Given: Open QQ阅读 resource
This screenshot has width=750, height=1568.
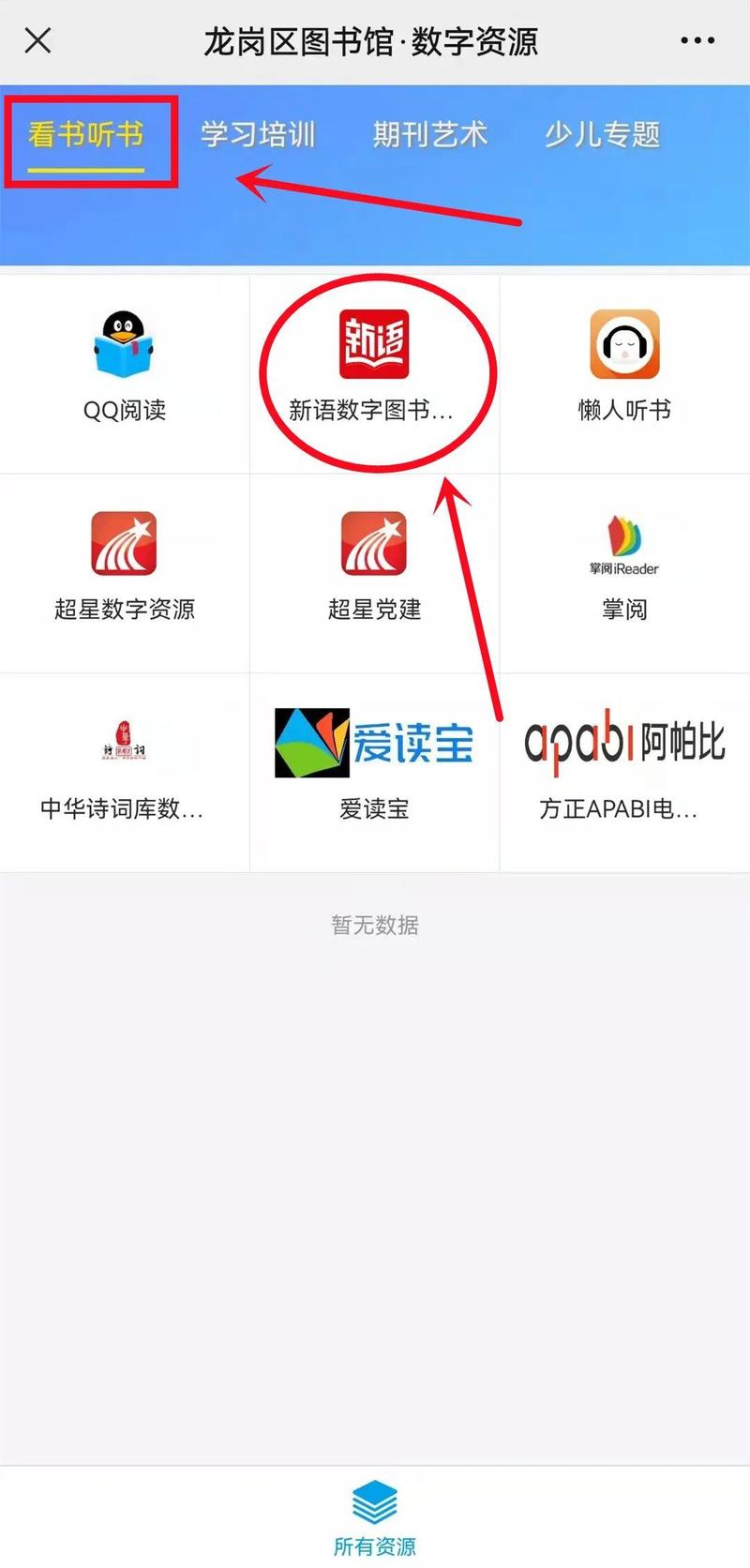Looking at the screenshot, I should (x=124, y=366).
